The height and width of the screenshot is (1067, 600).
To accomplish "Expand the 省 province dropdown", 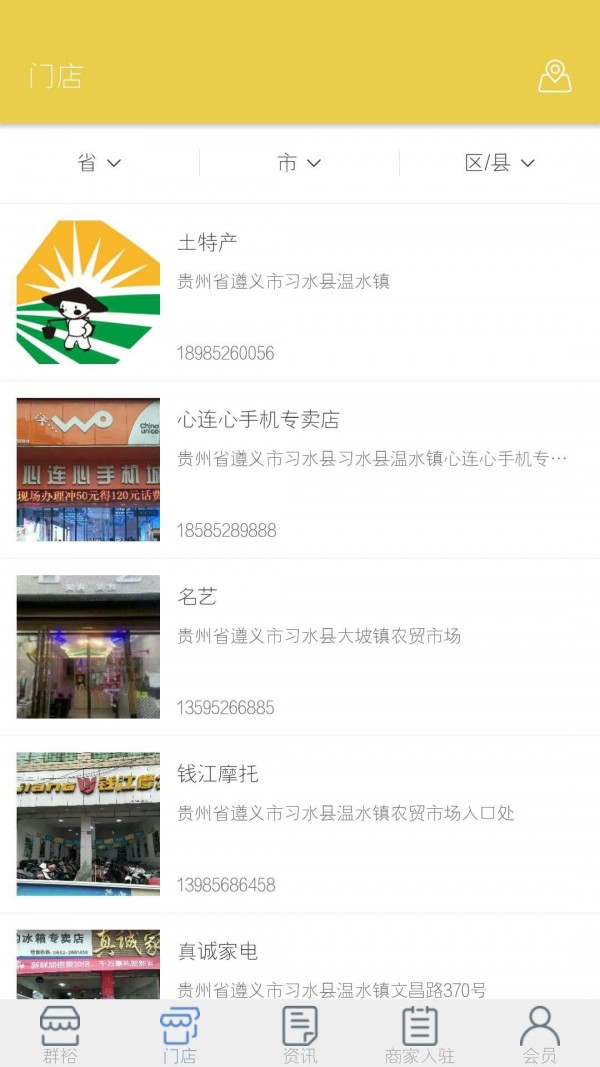I will pyautogui.click(x=99, y=163).
